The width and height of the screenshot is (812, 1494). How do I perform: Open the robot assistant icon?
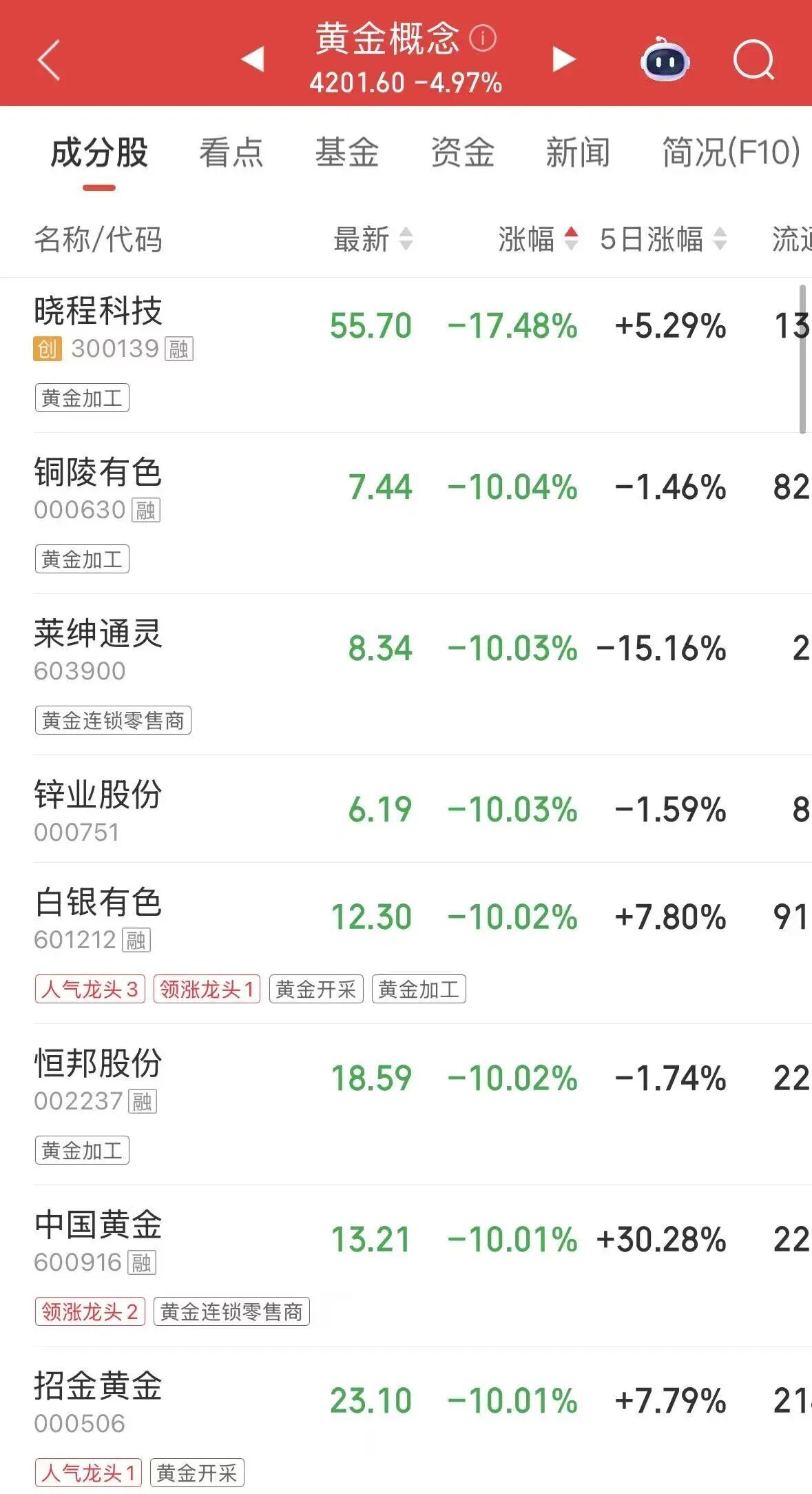(x=665, y=60)
